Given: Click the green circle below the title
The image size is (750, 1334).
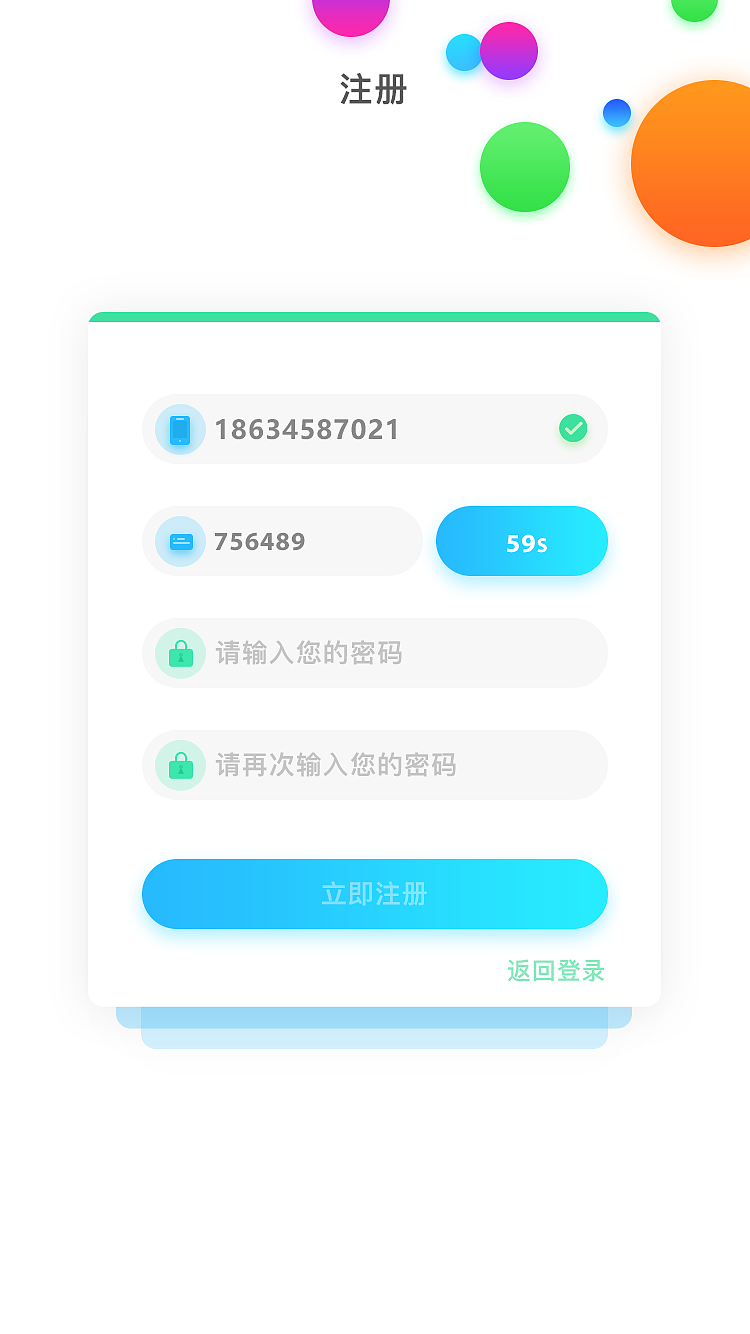Looking at the screenshot, I should (525, 167).
